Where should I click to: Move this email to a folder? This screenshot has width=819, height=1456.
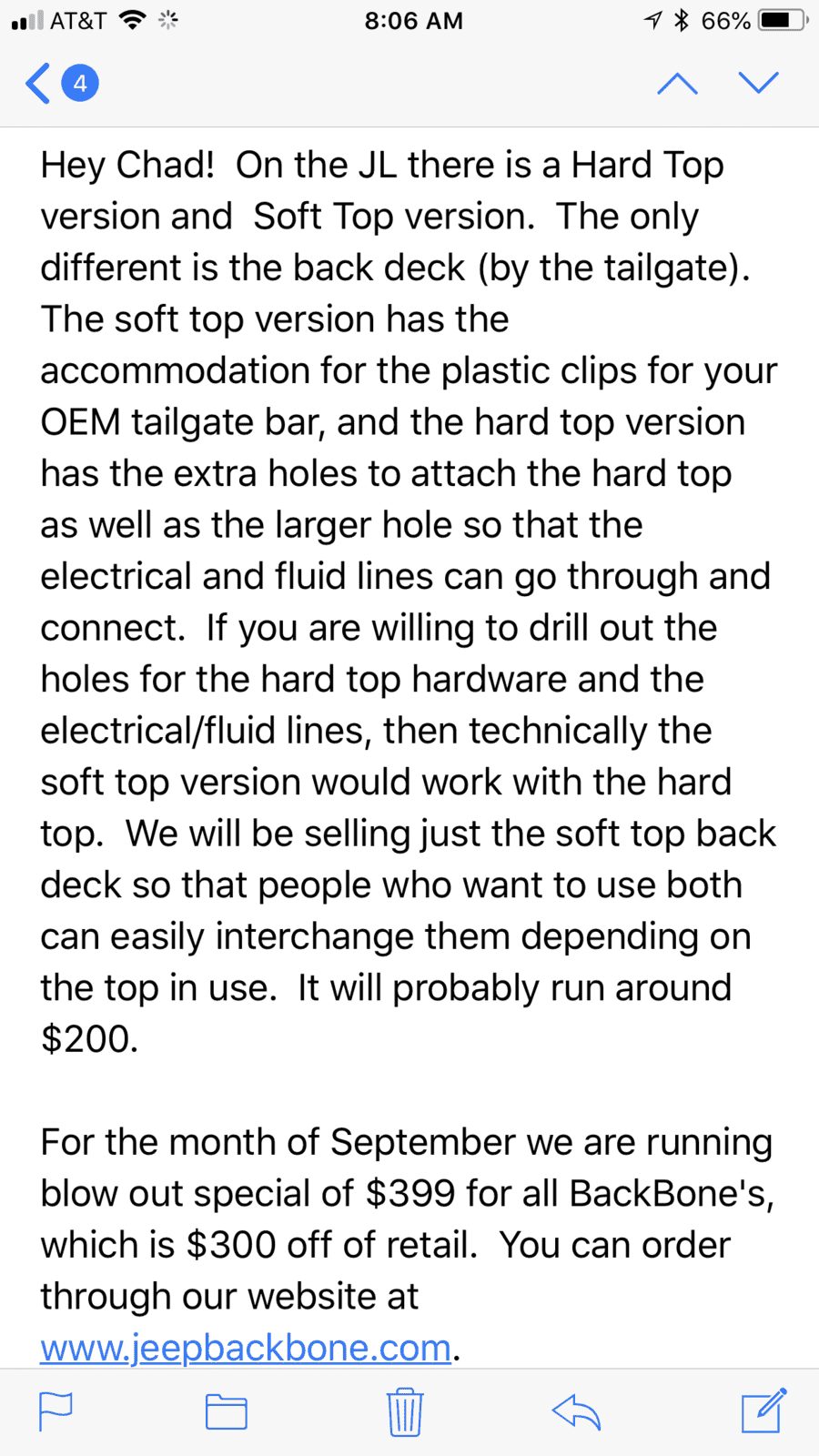[x=226, y=1412]
